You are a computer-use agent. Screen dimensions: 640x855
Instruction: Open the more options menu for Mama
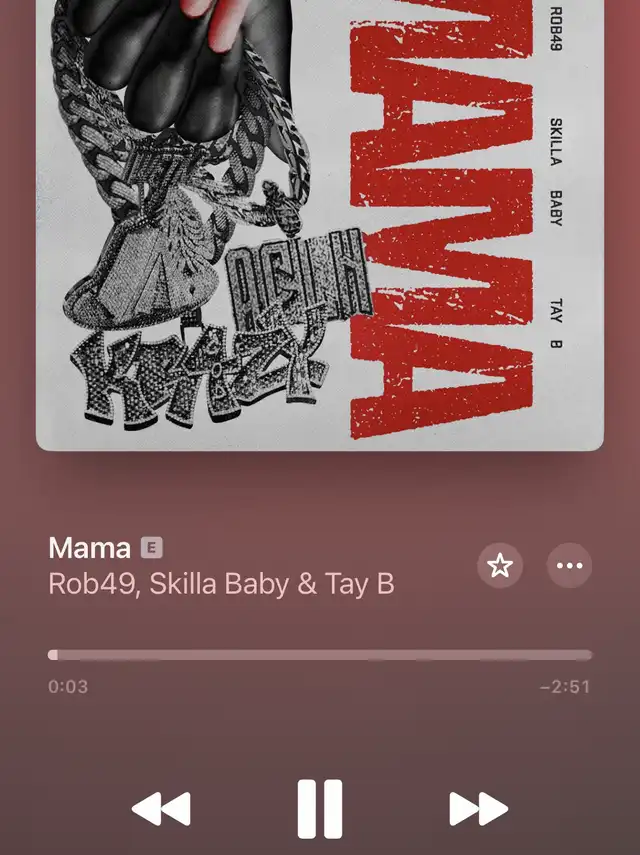pos(569,567)
